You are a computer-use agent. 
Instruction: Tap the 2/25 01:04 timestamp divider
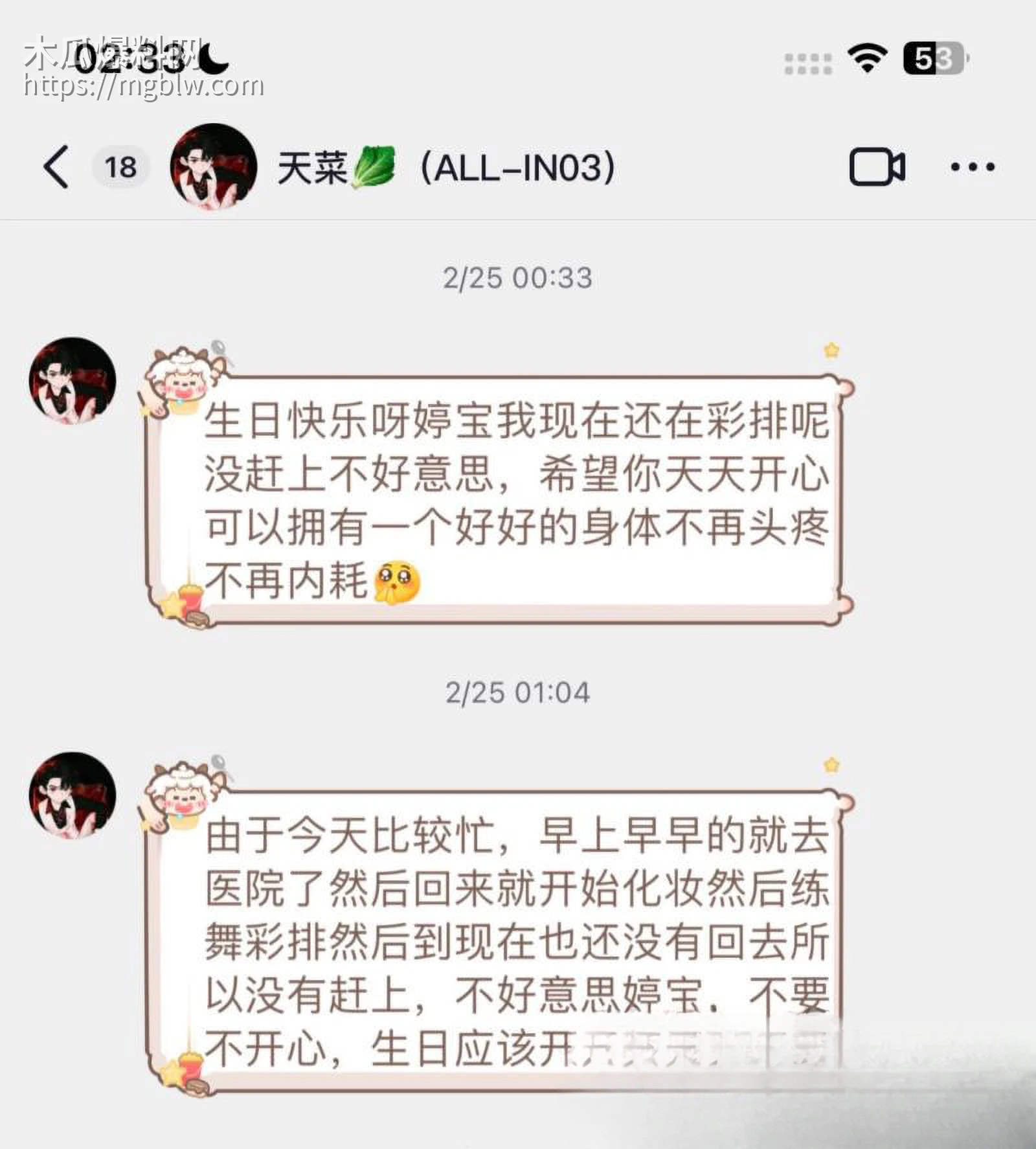(x=517, y=692)
